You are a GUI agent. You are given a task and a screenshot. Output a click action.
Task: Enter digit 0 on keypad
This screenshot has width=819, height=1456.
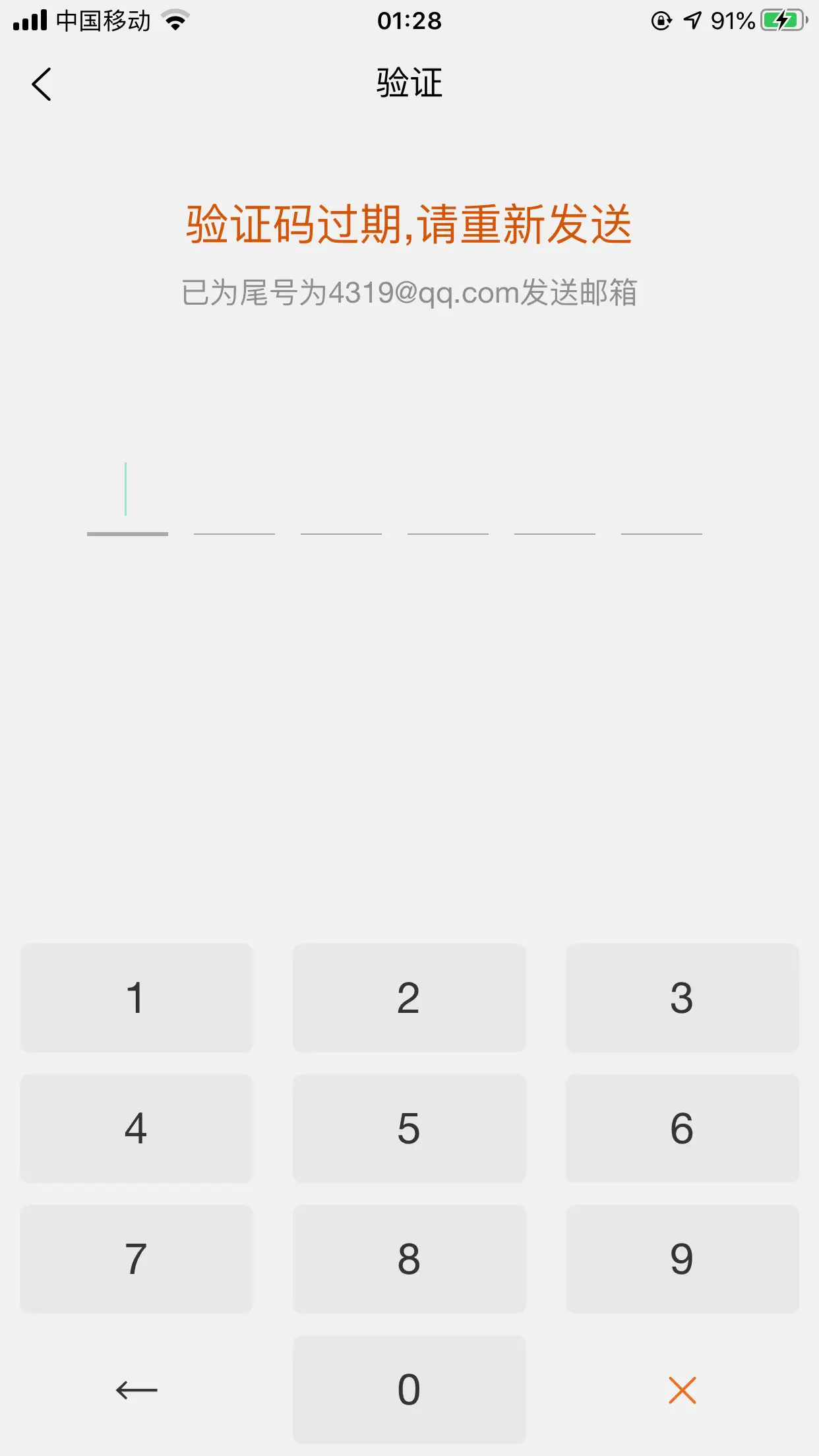click(409, 1389)
